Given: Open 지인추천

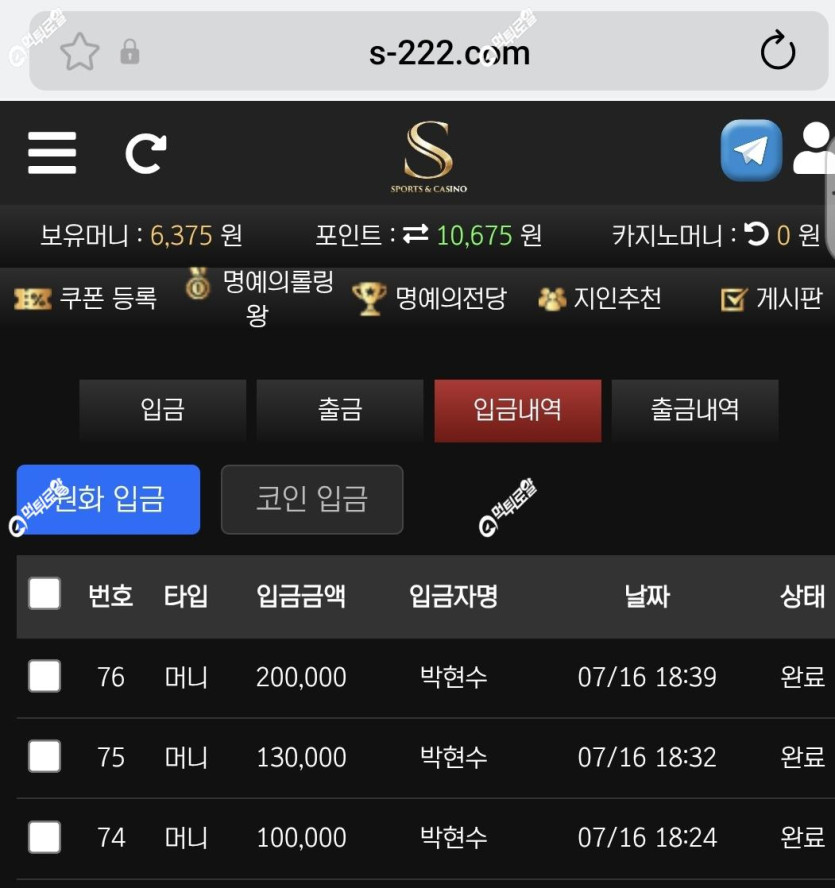Looking at the screenshot, I should 599,298.
